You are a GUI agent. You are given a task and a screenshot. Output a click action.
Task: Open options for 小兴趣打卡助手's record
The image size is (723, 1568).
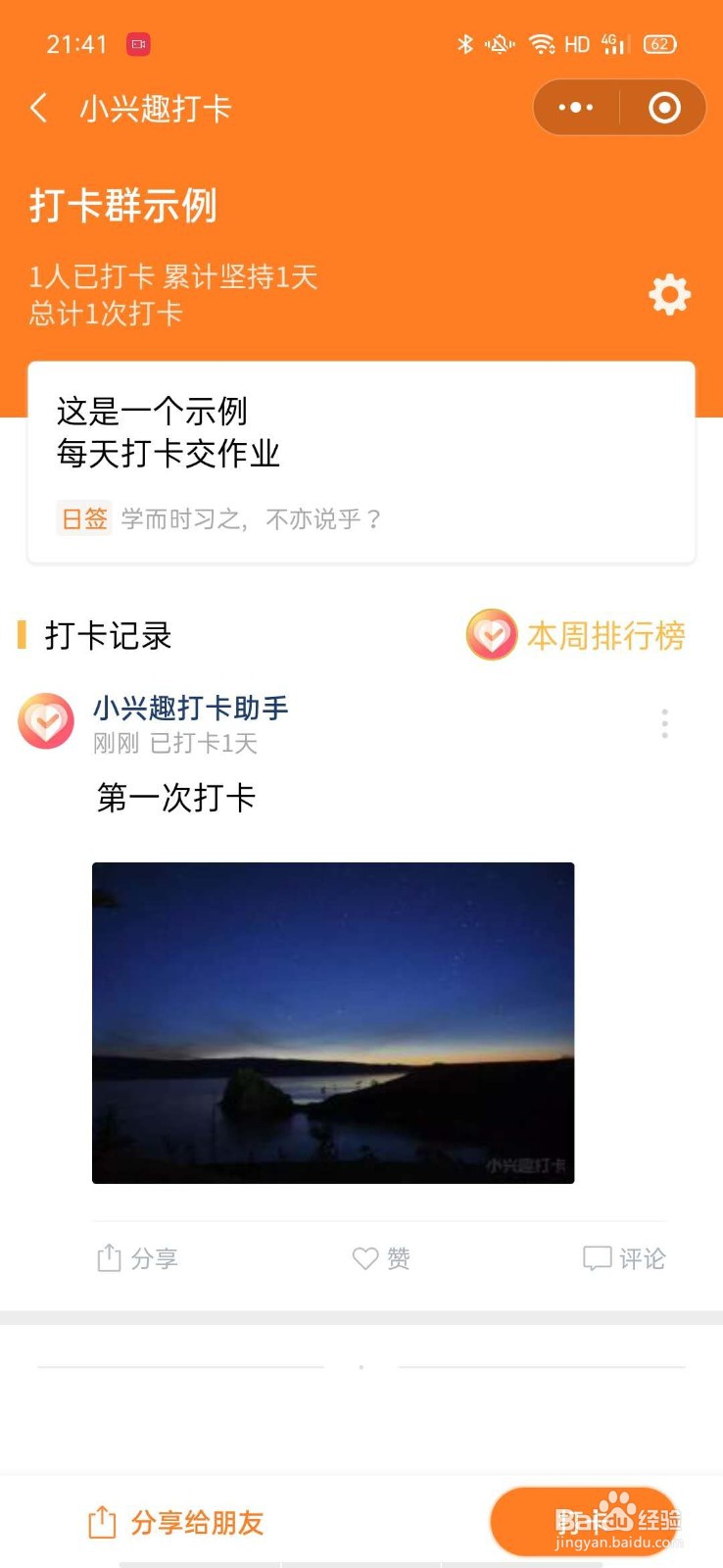coord(664,723)
